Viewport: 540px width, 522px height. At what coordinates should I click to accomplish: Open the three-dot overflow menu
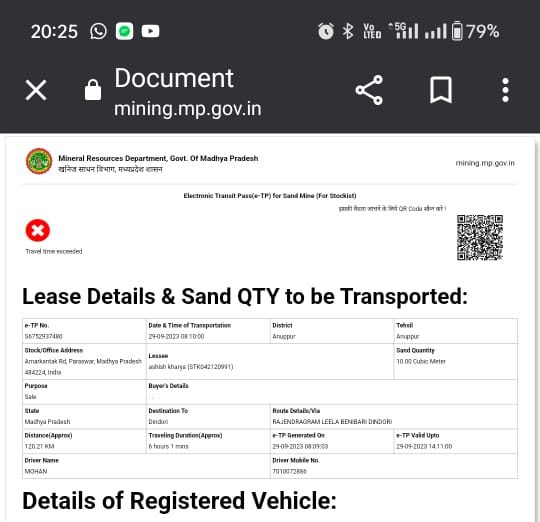(x=505, y=90)
